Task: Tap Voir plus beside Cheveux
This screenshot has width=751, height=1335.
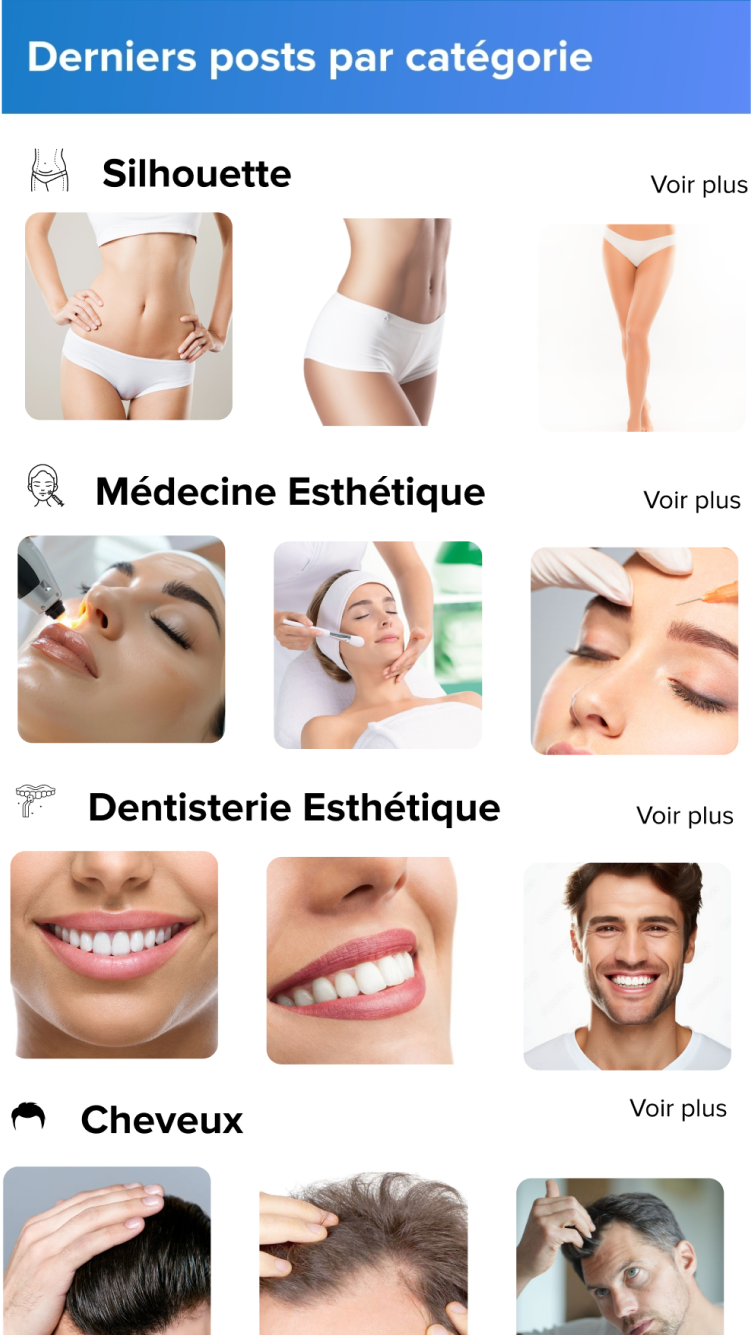Action: pyautogui.click(x=678, y=1108)
